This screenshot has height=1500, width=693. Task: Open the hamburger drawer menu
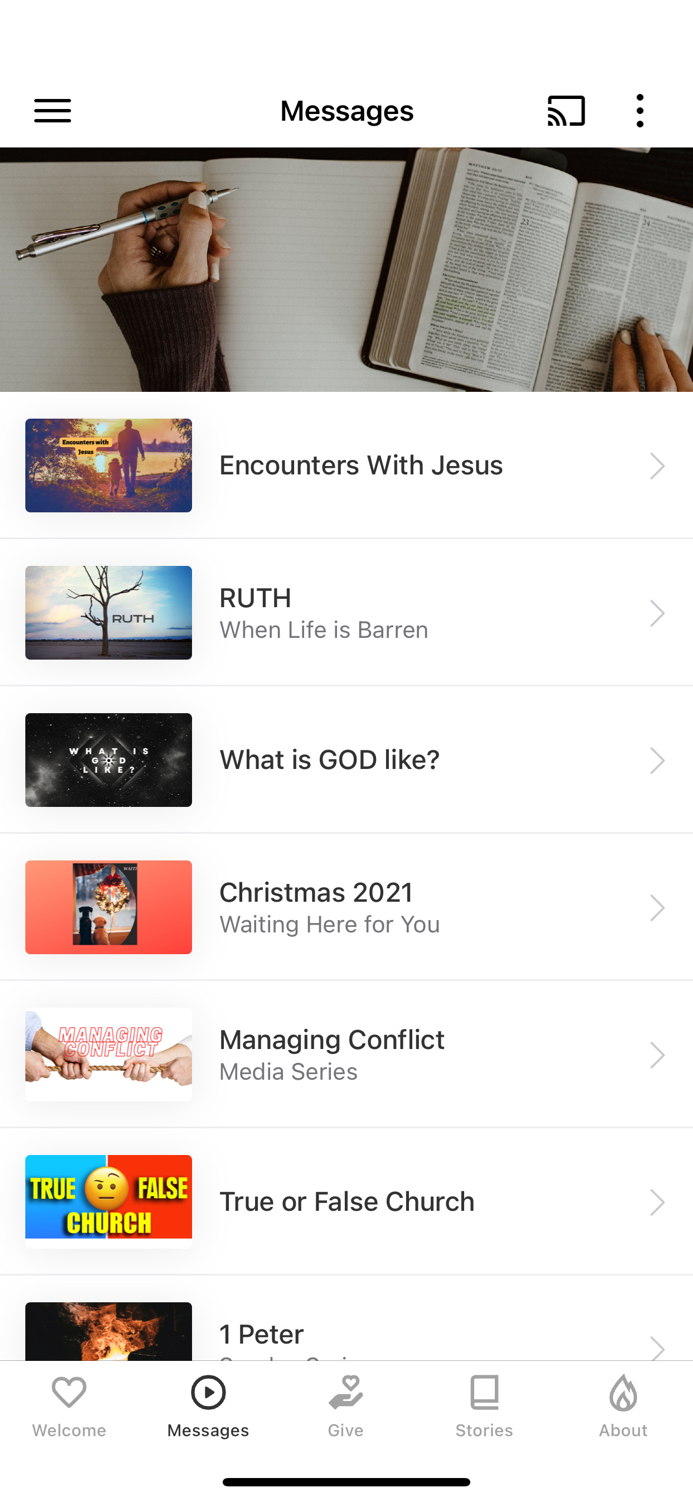53,111
